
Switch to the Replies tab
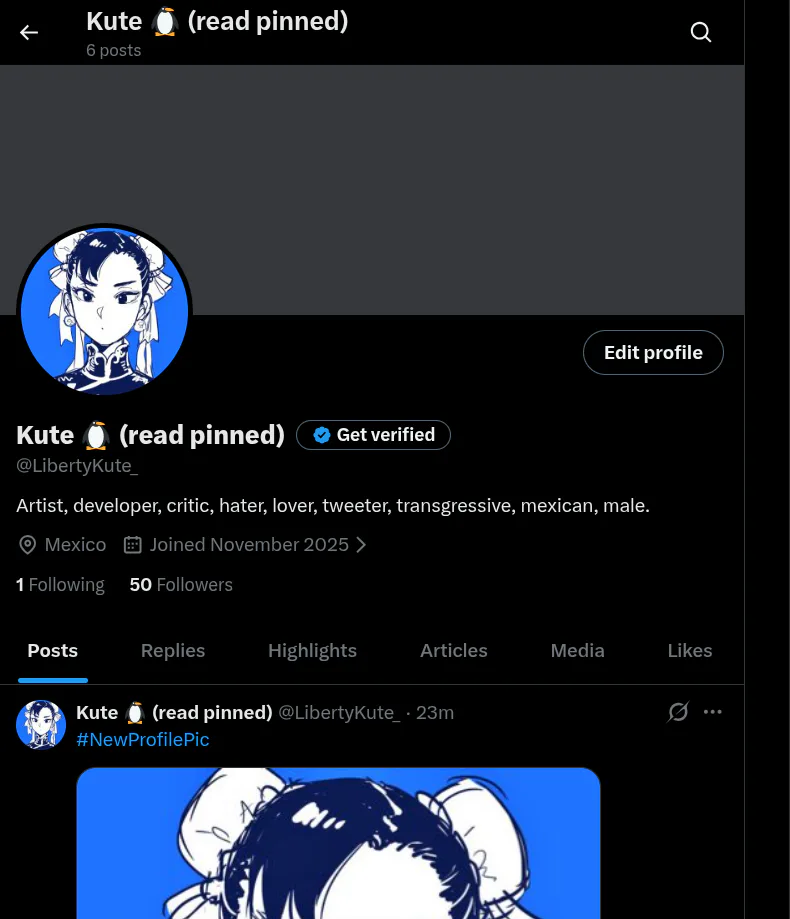pyautogui.click(x=173, y=651)
